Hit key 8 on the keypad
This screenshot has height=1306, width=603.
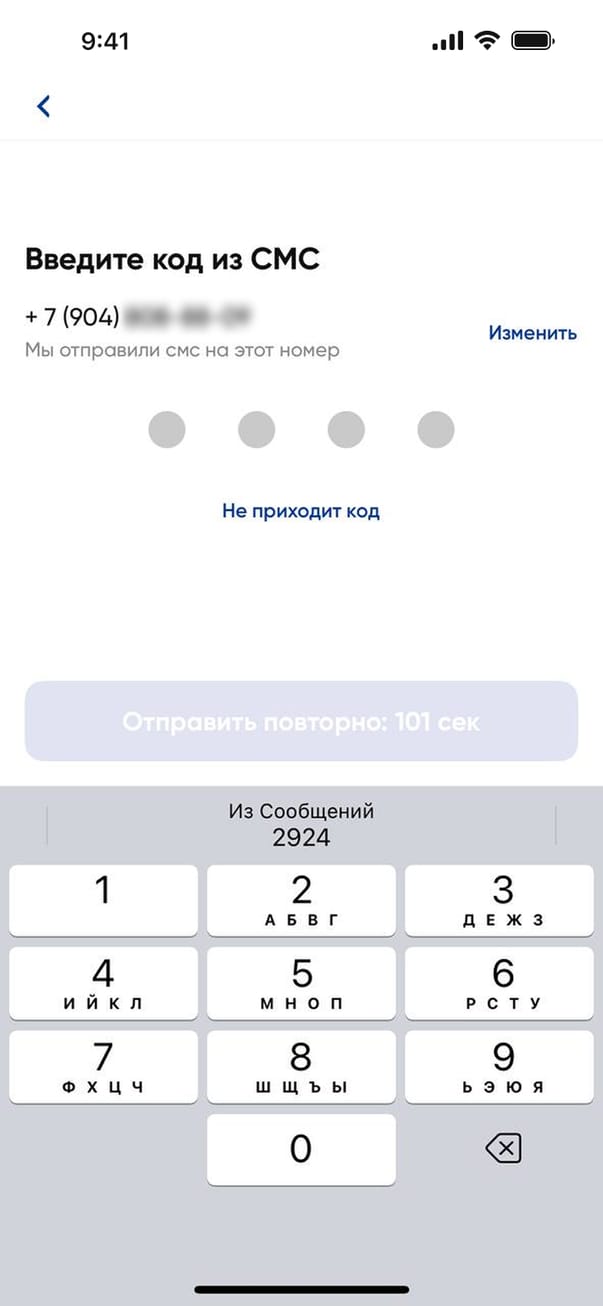(x=301, y=1067)
